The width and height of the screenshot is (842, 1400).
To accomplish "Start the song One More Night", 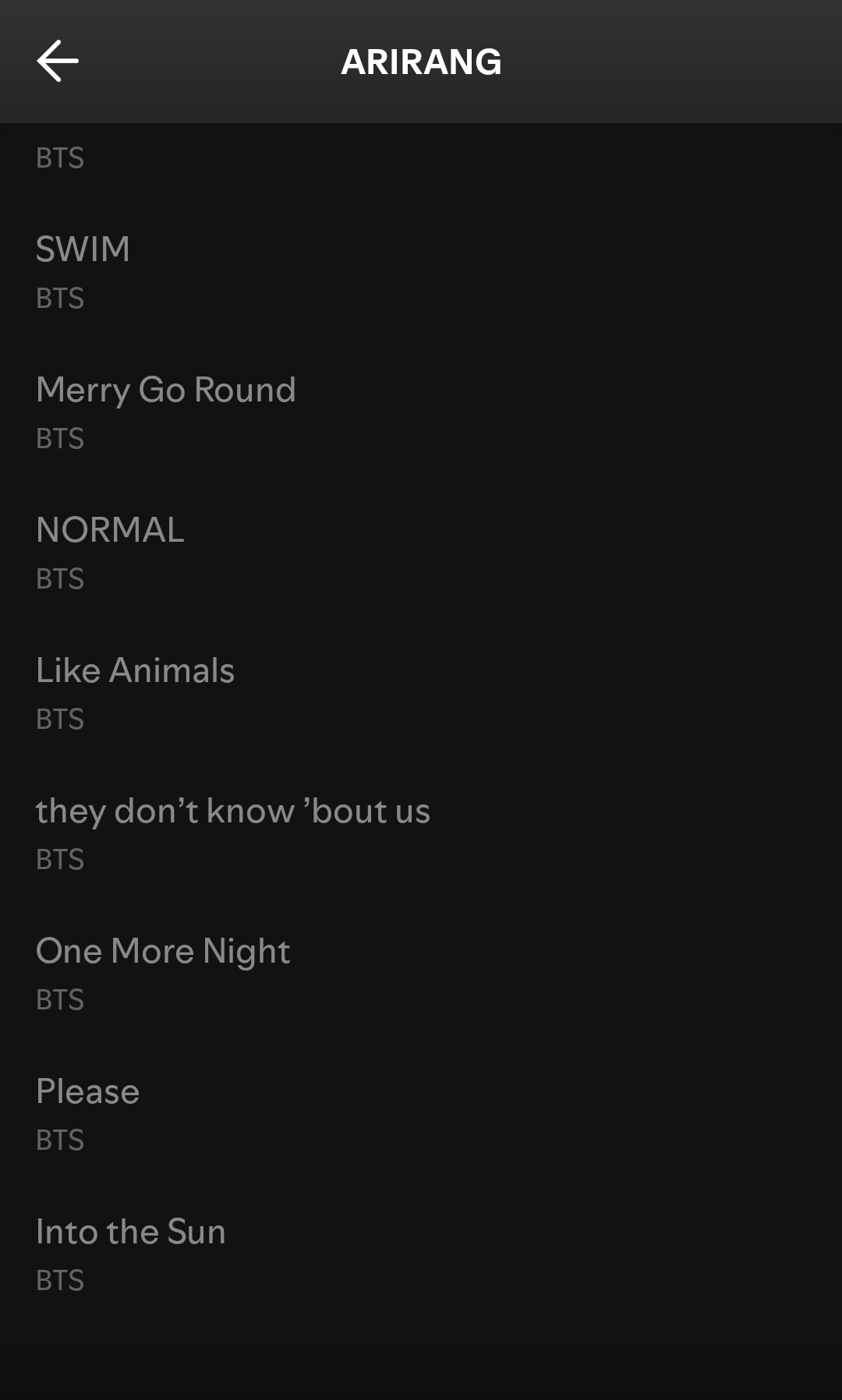I will pyautogui.click(x=163, y=952).
